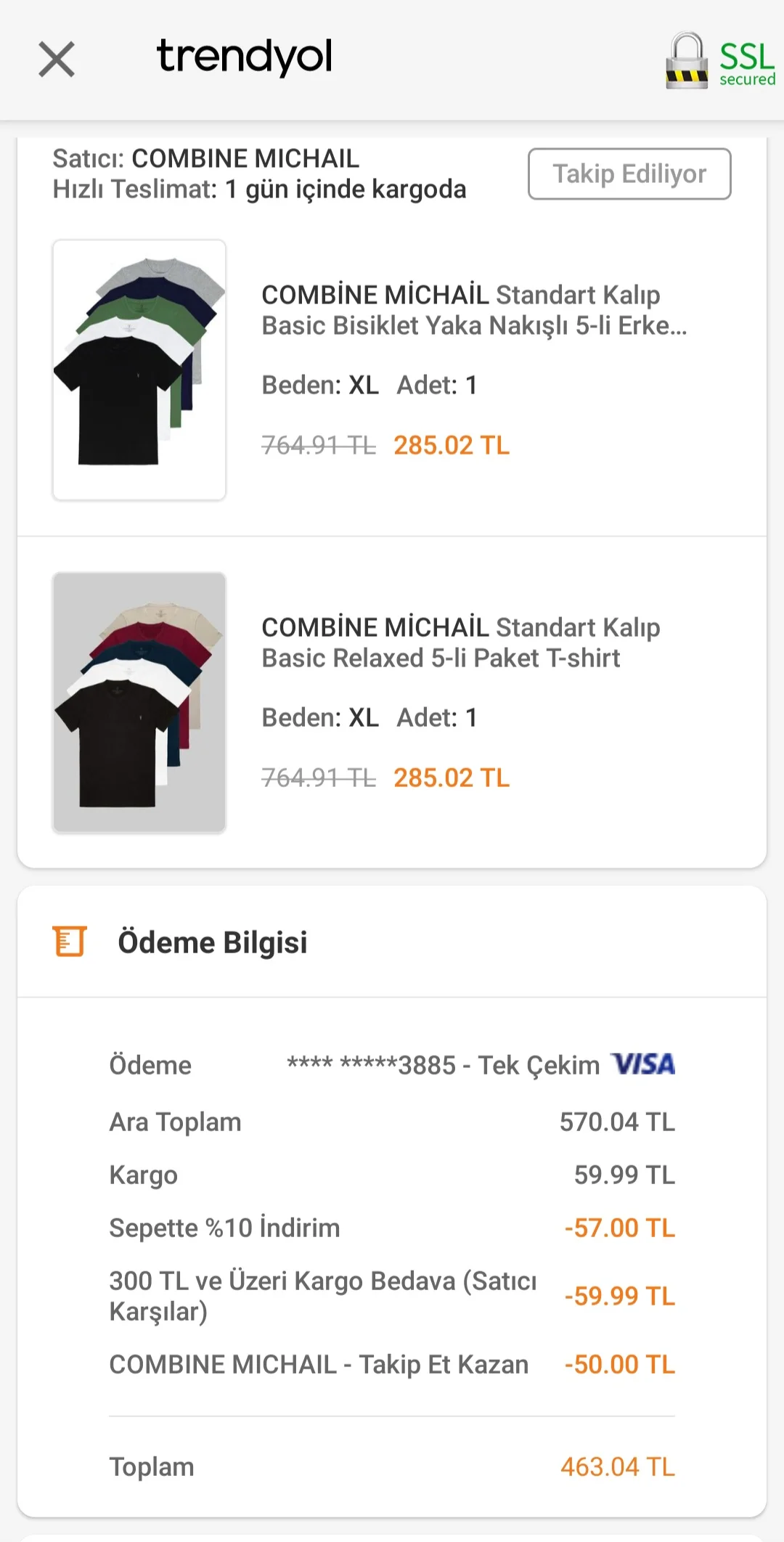784x1542 pixels.
Task: Tap the Takip Ediliyor follow button
Action: click(629, 174)
